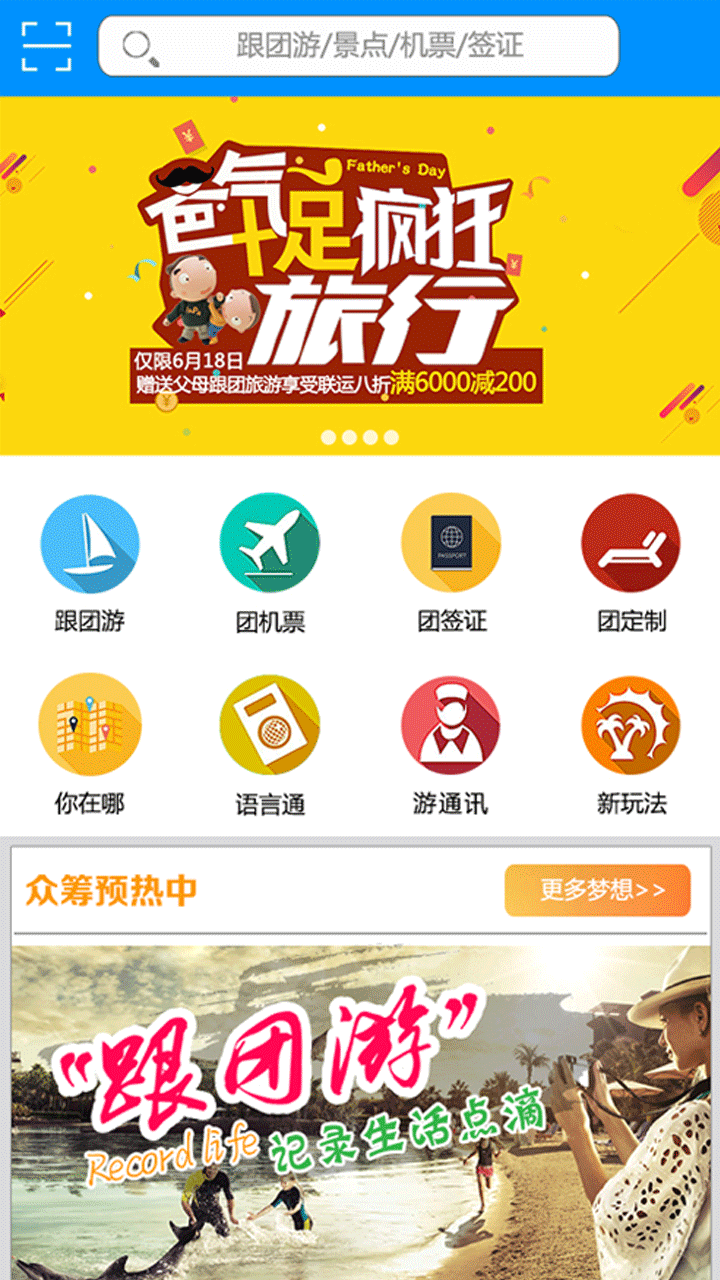Screen dimensions: 720x1280
Task: Tap the search box 跟团游/景点/机票/签证
Action: click(358, 46)
